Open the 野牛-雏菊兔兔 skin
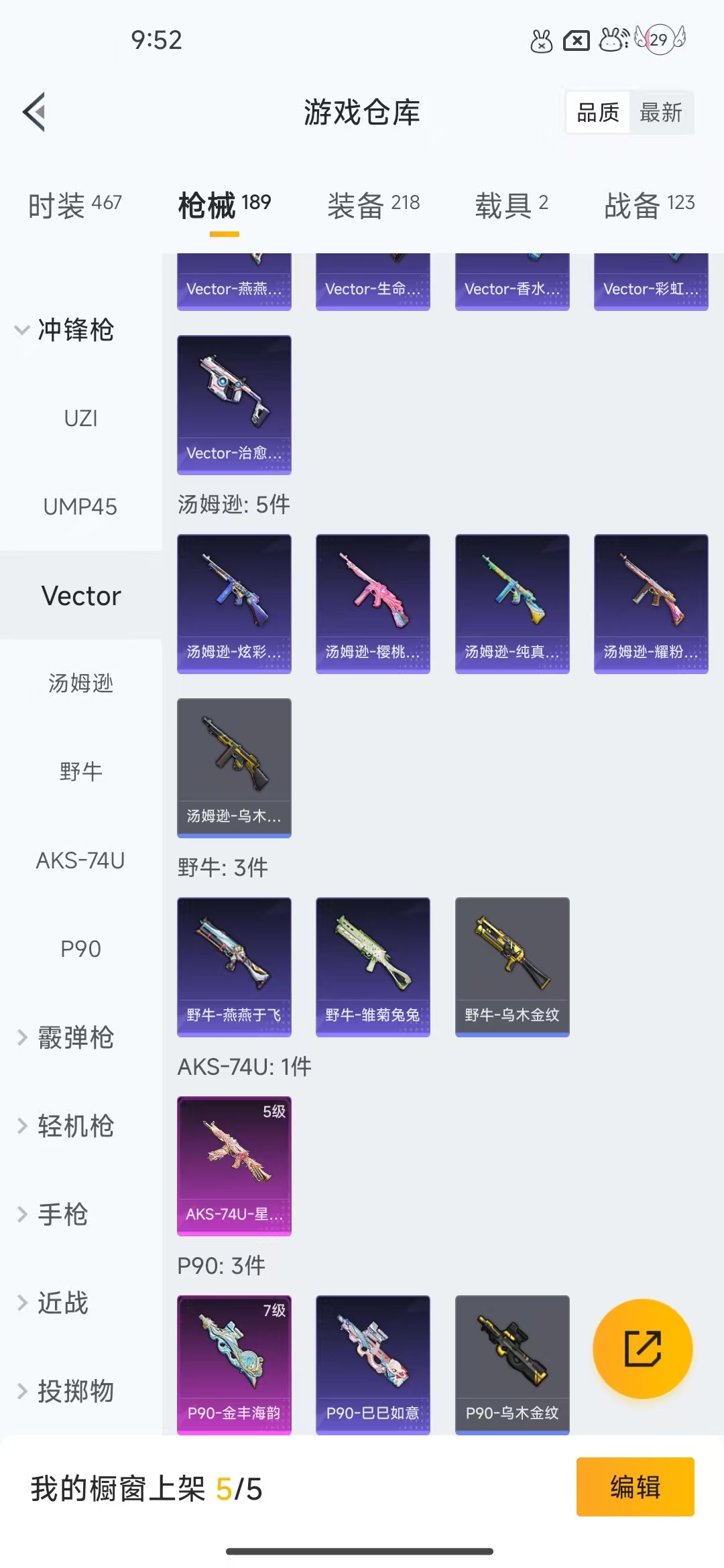 373,967
